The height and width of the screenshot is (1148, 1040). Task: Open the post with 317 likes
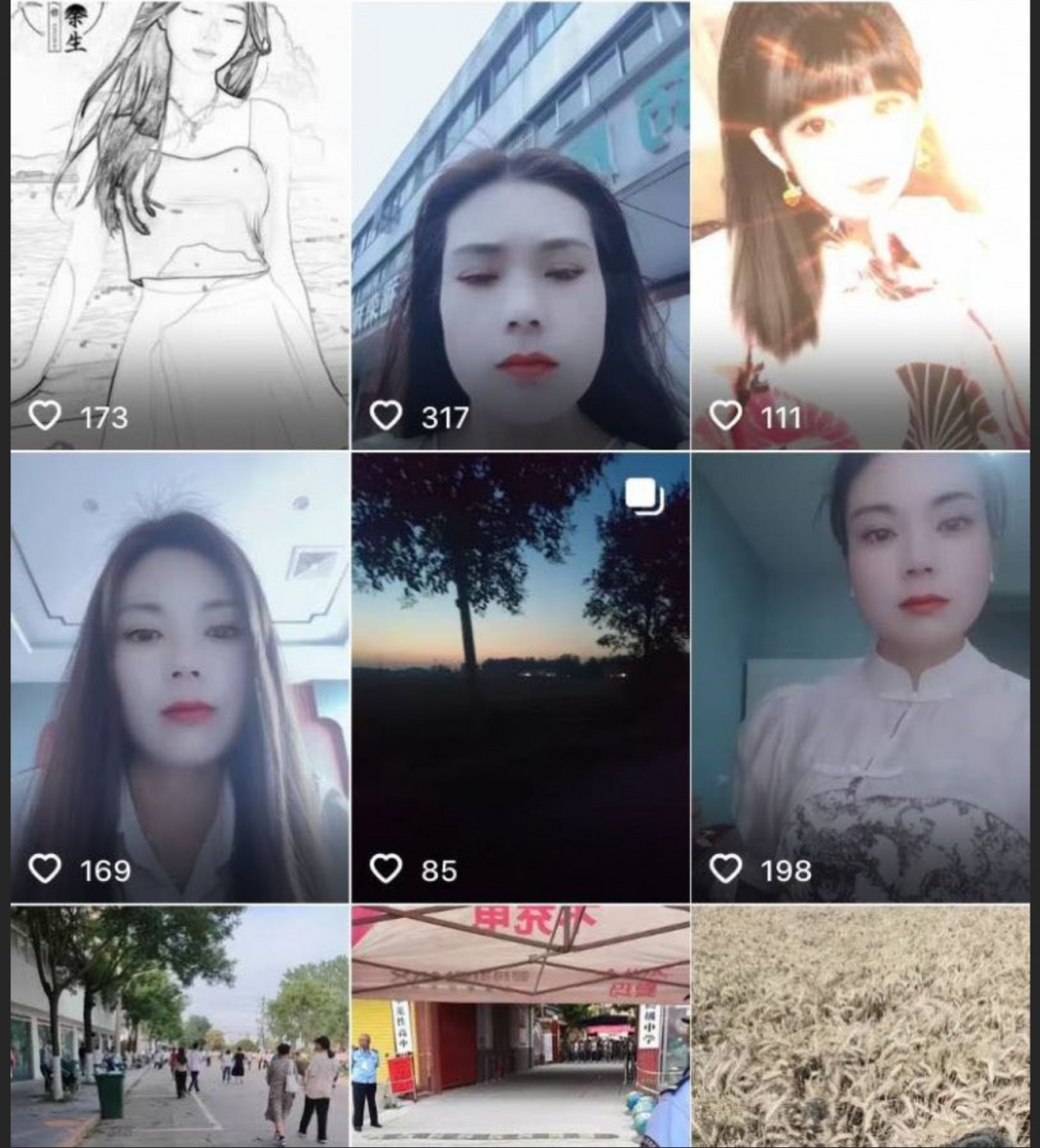(x=520, y=224)
